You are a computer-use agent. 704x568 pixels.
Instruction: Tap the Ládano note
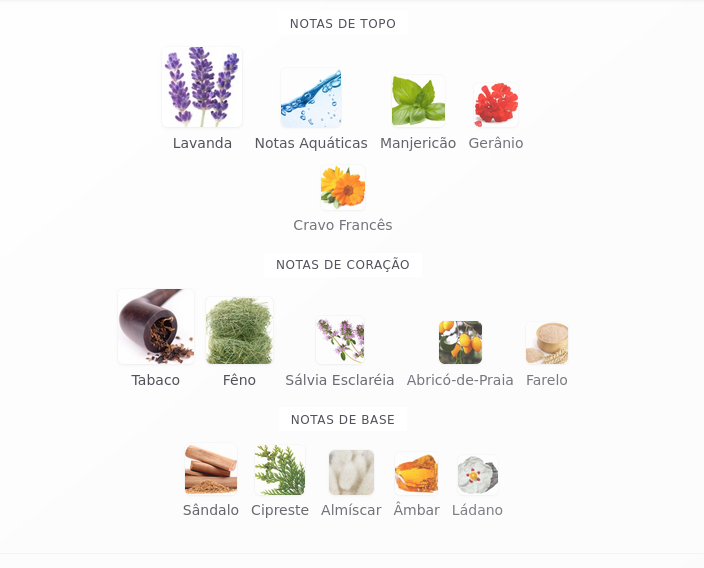(477, 486)
